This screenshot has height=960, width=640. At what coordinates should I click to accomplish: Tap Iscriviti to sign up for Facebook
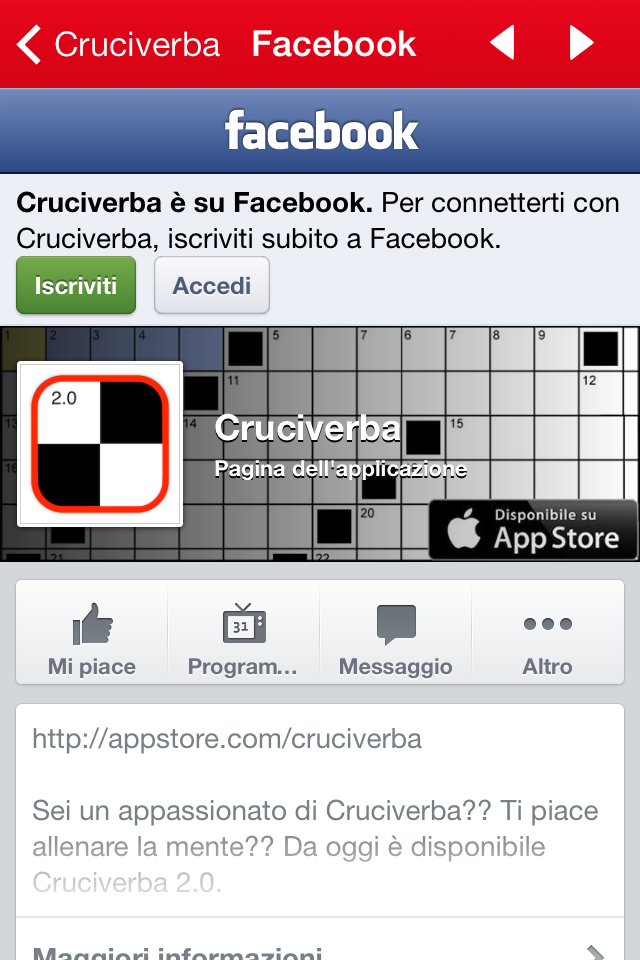76,286
